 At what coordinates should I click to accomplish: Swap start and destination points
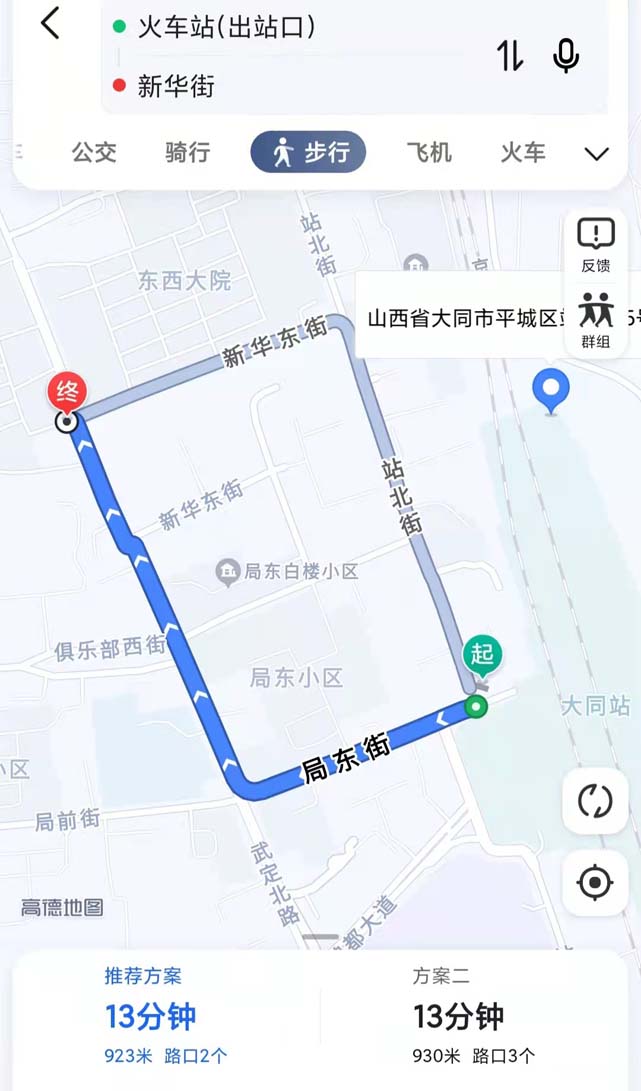510,56
